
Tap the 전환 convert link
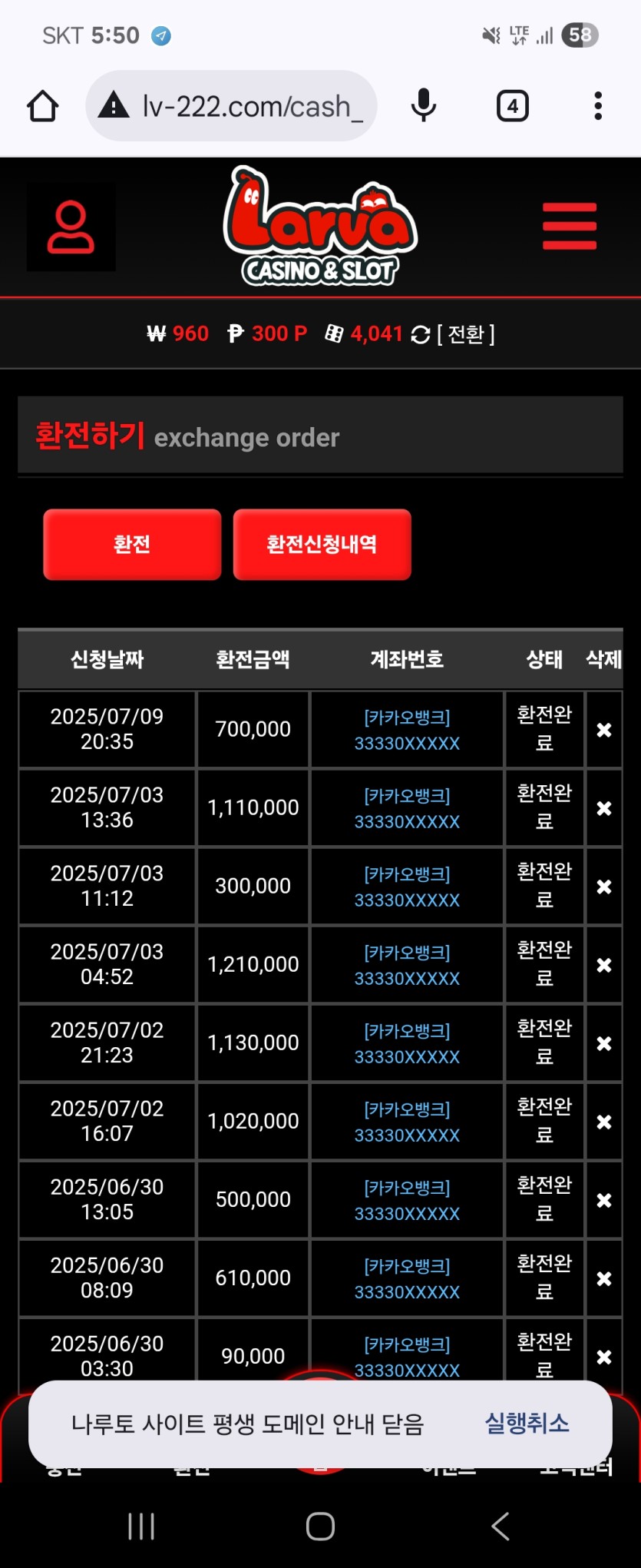(465, 334)
